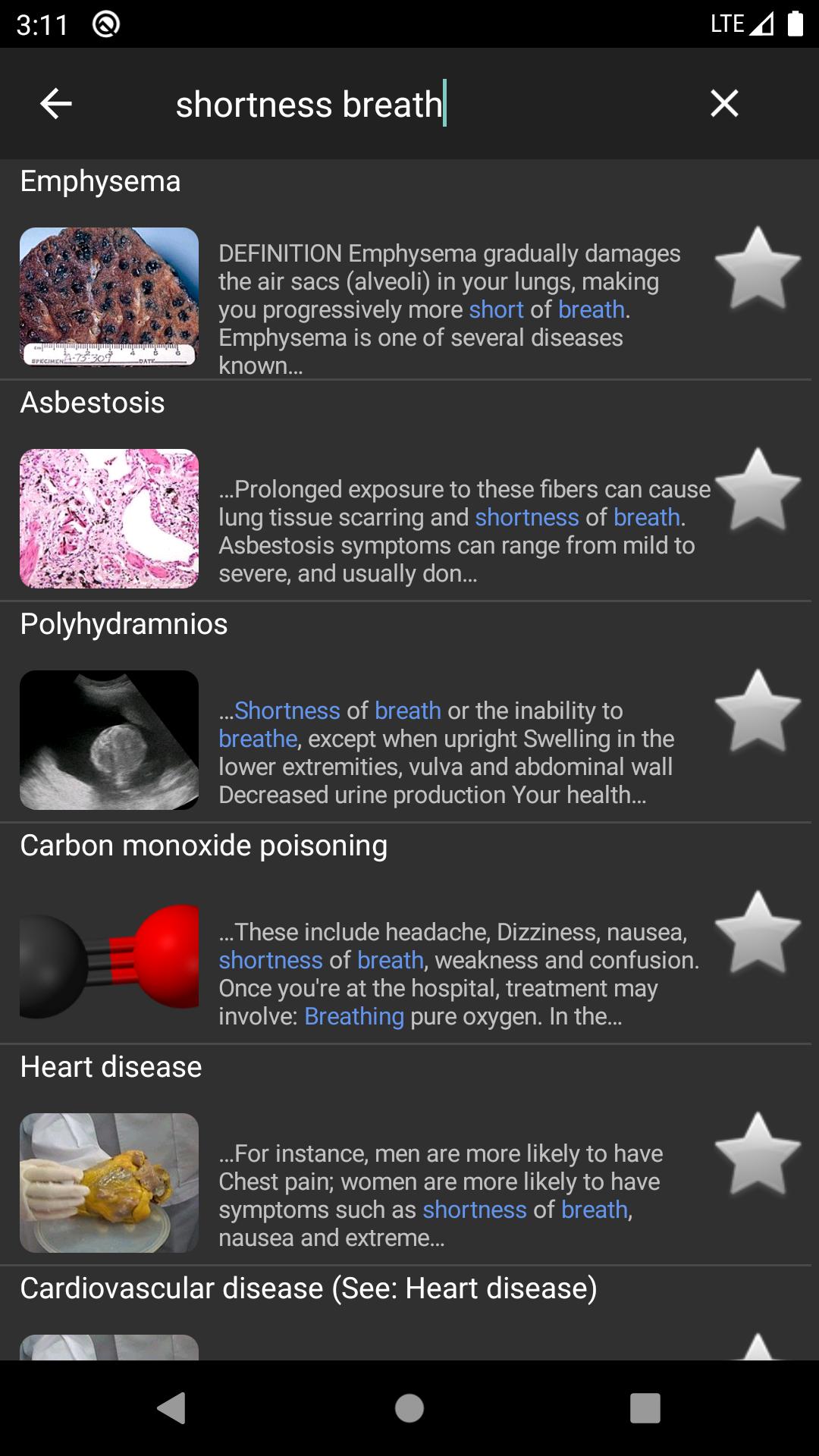The width and height of the screenshot is (819, 1456).
Task: Mark Heart disease as favorite
Action: click(x=758, y=1154)
